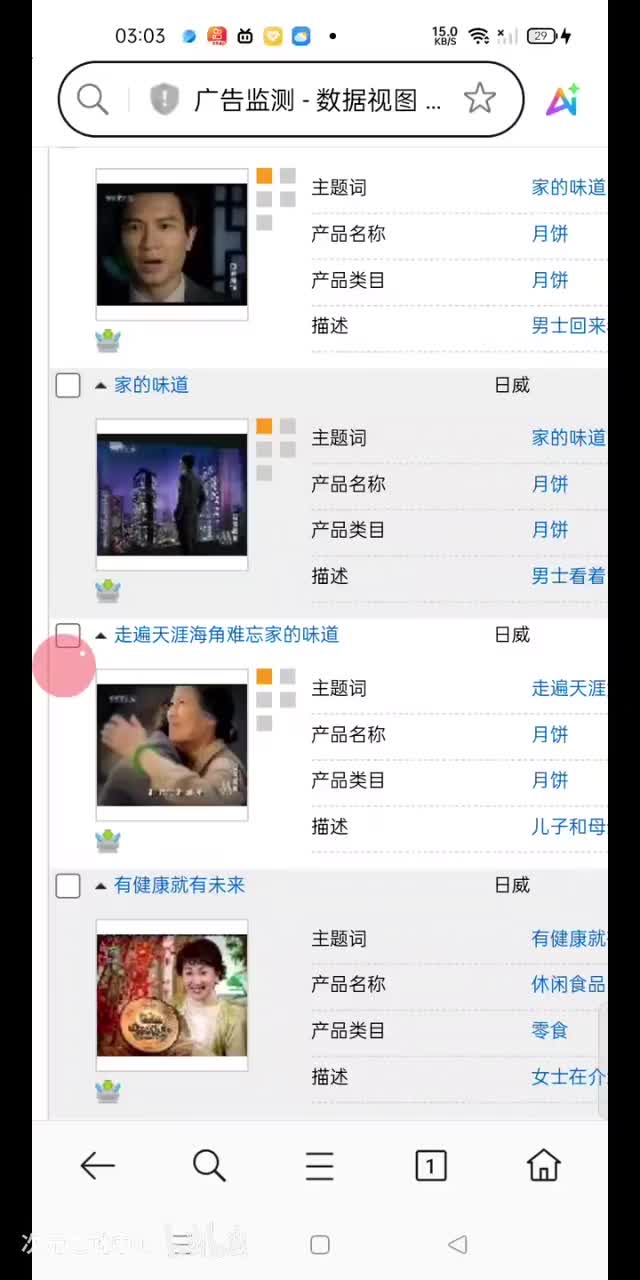Tap the 零食 product category link
640x1280 pixels.
tap(550, 1030)
